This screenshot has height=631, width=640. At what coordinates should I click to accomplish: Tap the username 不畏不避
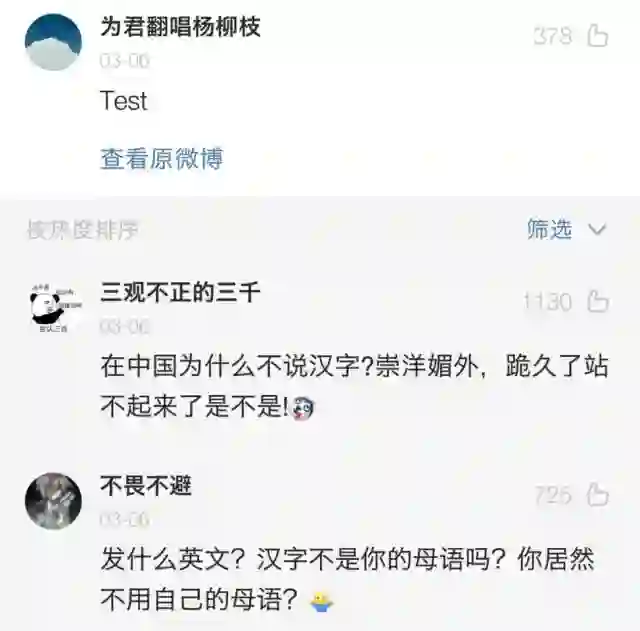(x=146, y=486)
